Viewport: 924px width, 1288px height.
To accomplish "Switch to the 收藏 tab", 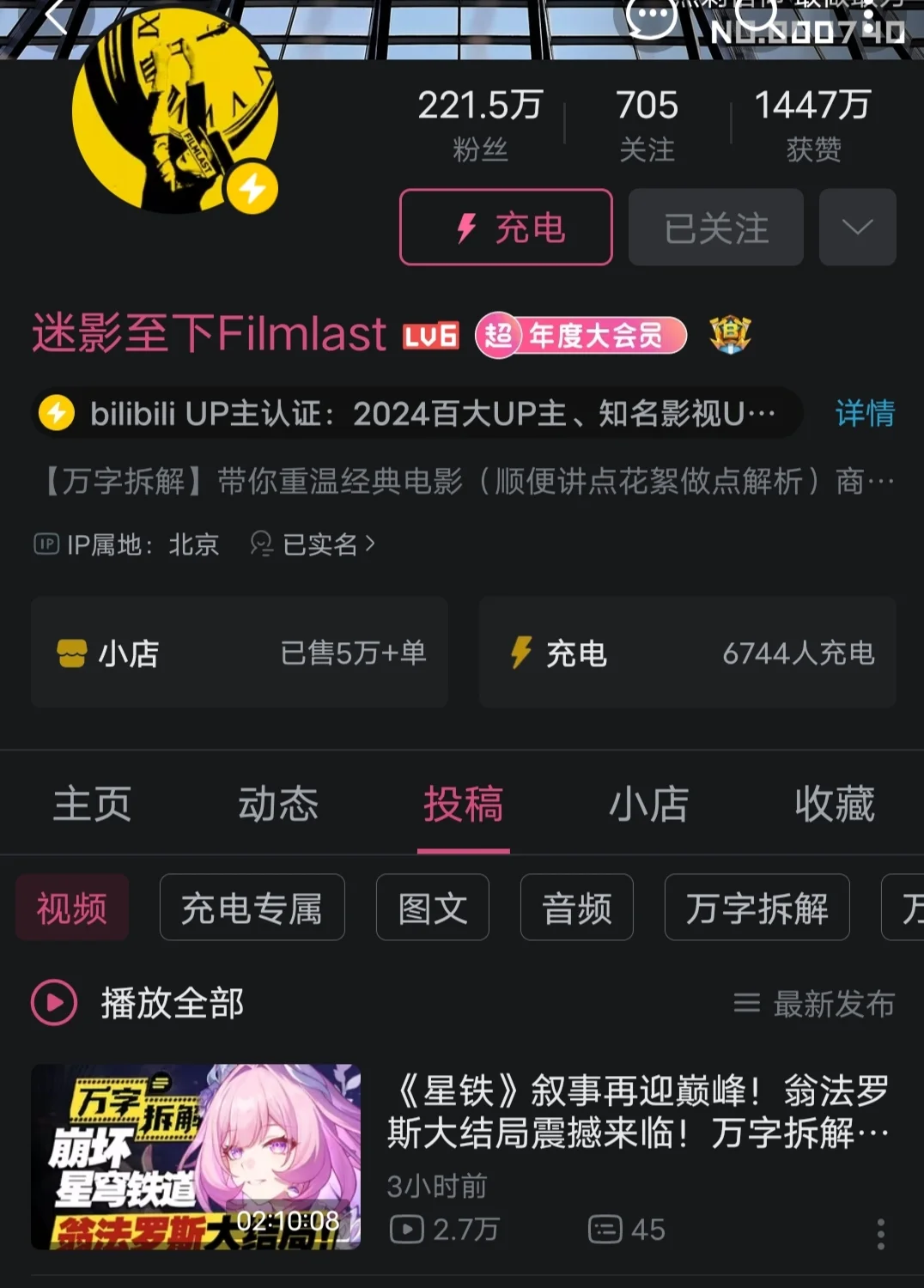I will point(834,805).
